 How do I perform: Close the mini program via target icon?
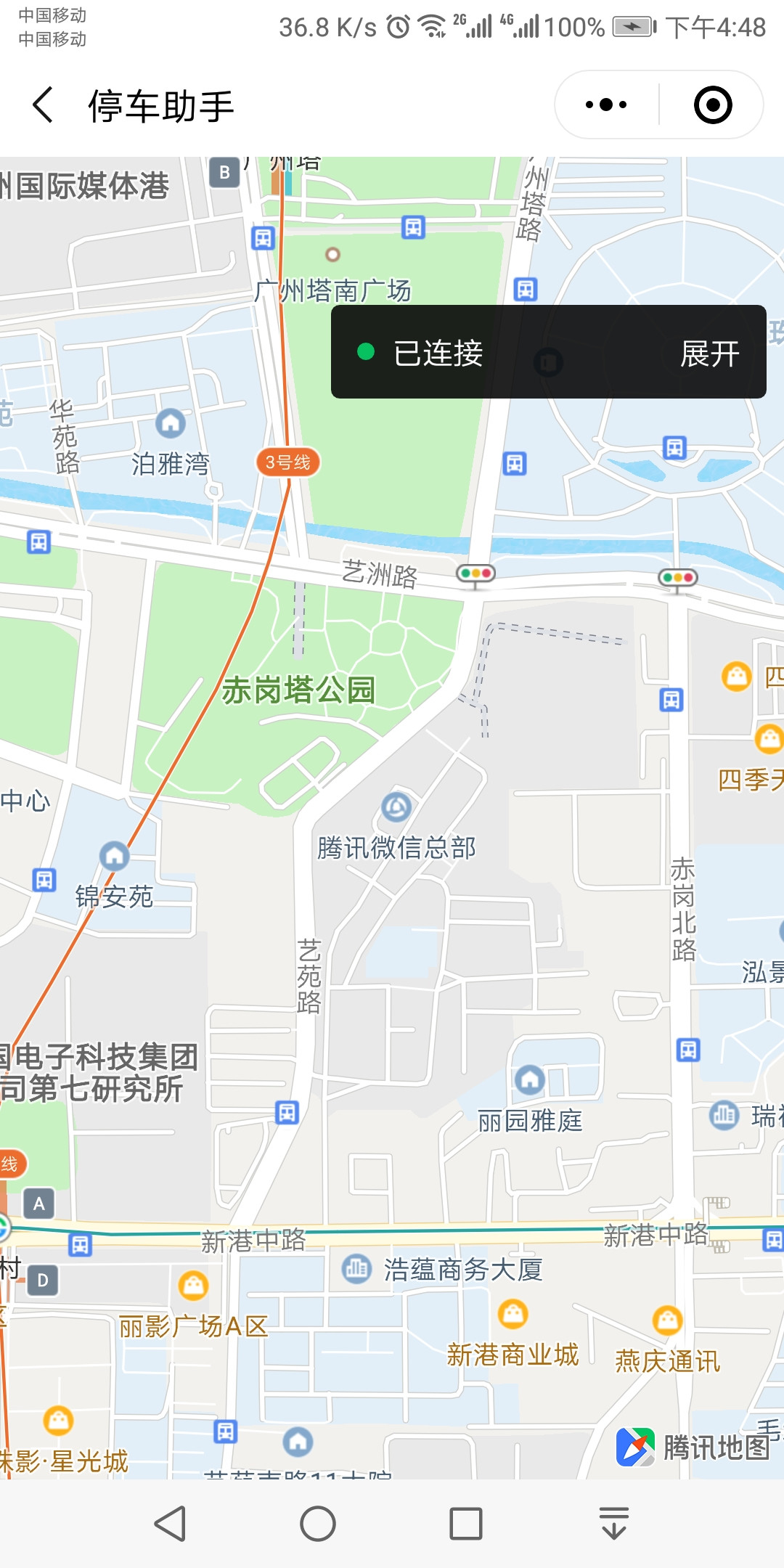712,105
